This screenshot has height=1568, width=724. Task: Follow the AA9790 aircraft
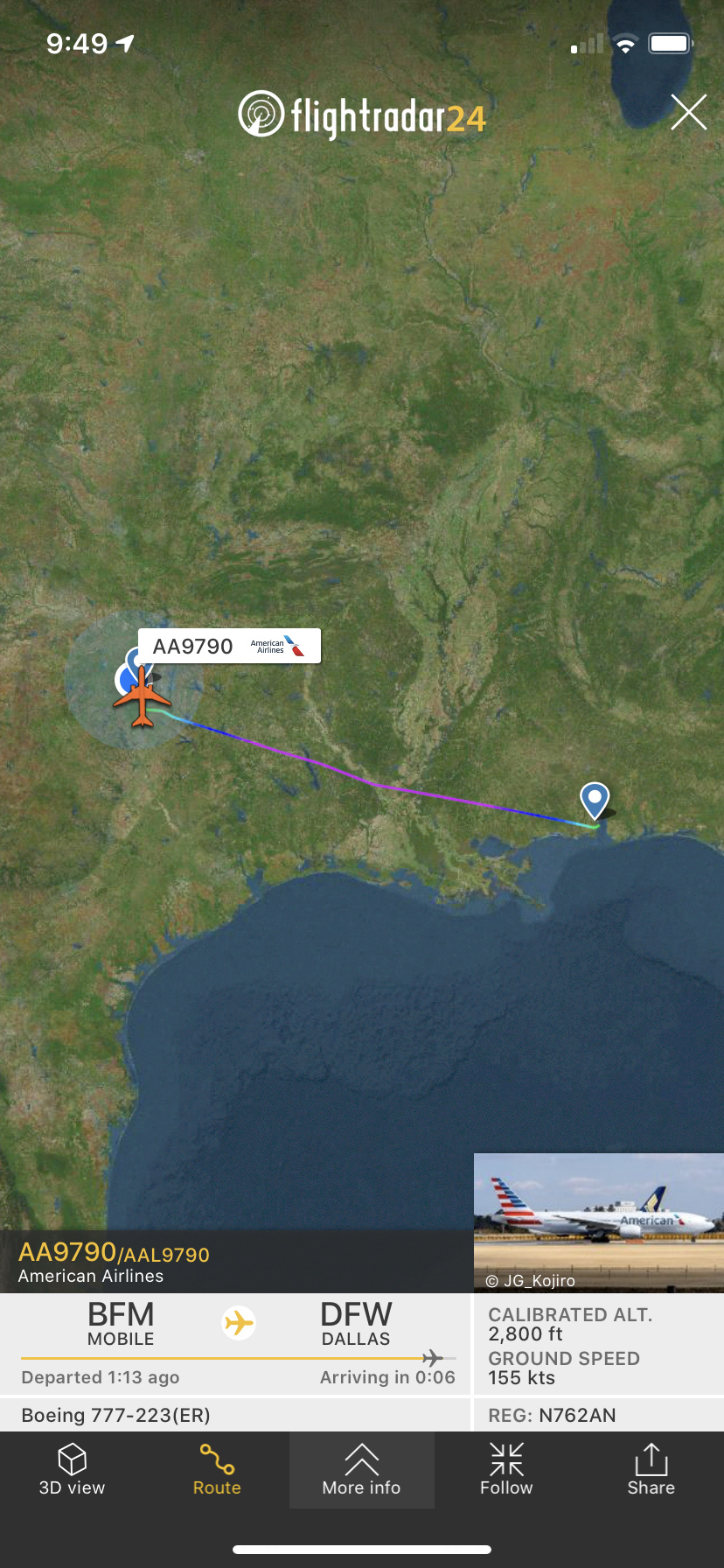tap(506, 1470)
